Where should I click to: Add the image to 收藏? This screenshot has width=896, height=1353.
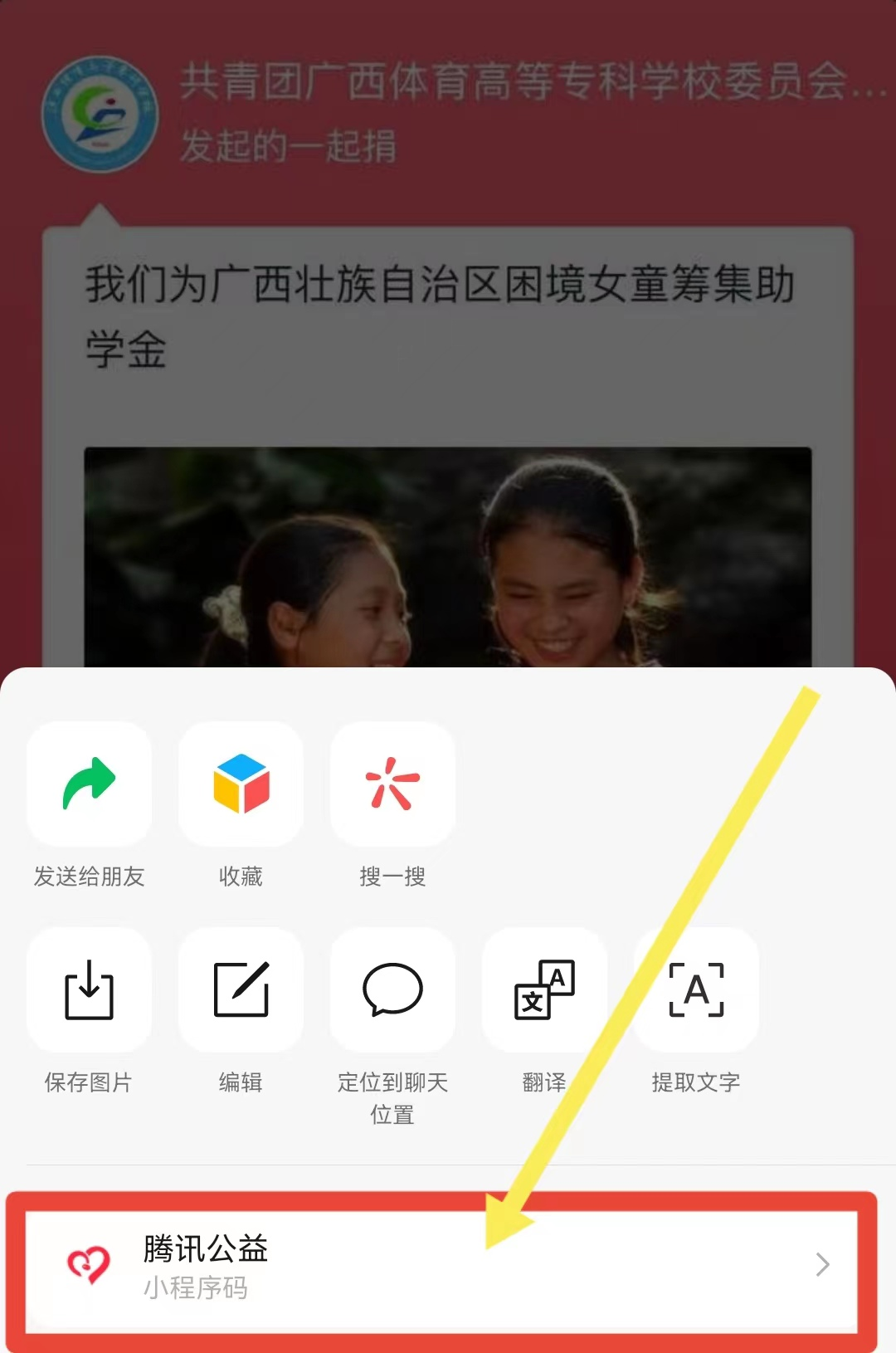click(241, 784)
